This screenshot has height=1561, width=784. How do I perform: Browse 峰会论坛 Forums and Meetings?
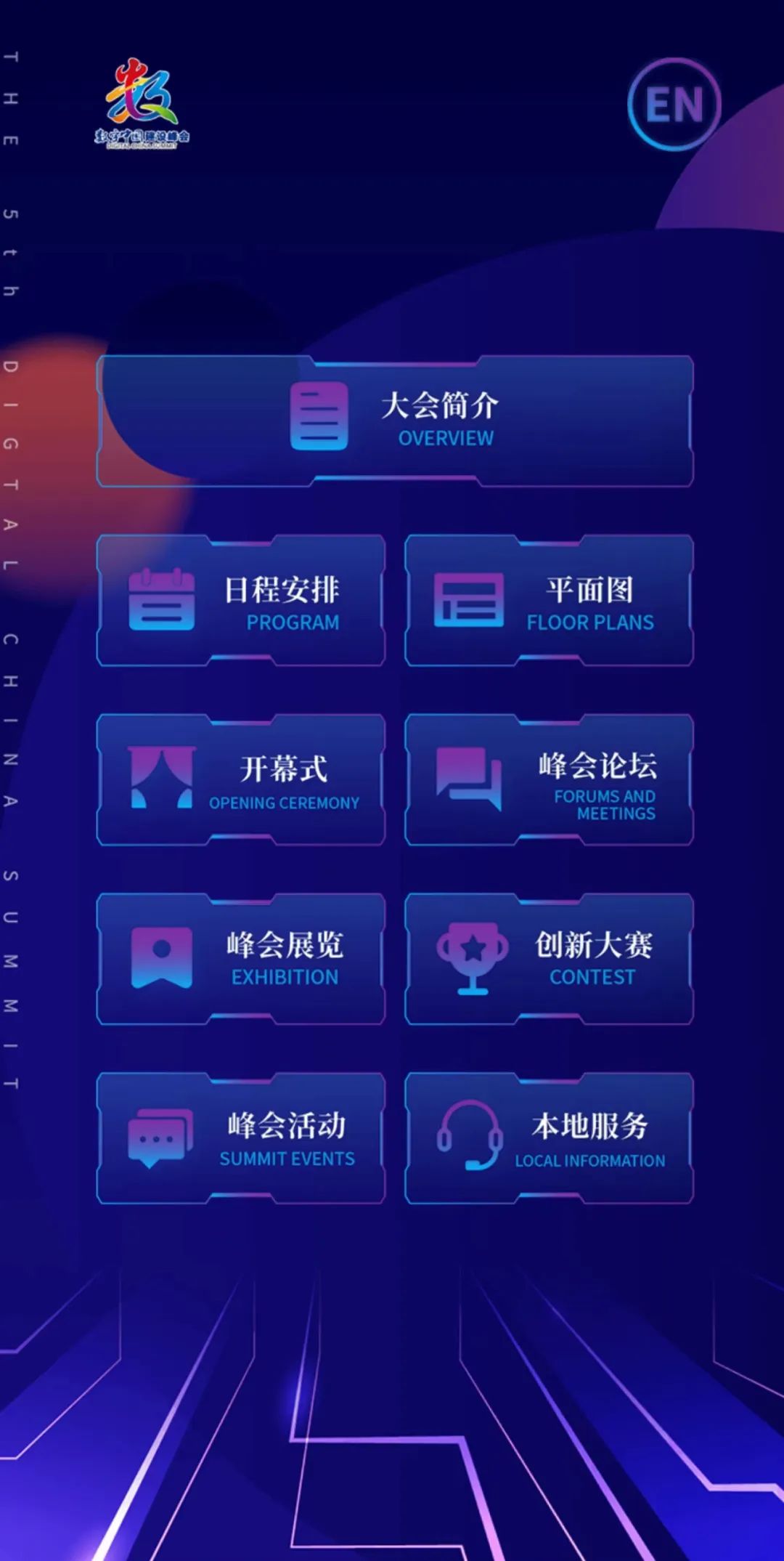tap(550, 780)
